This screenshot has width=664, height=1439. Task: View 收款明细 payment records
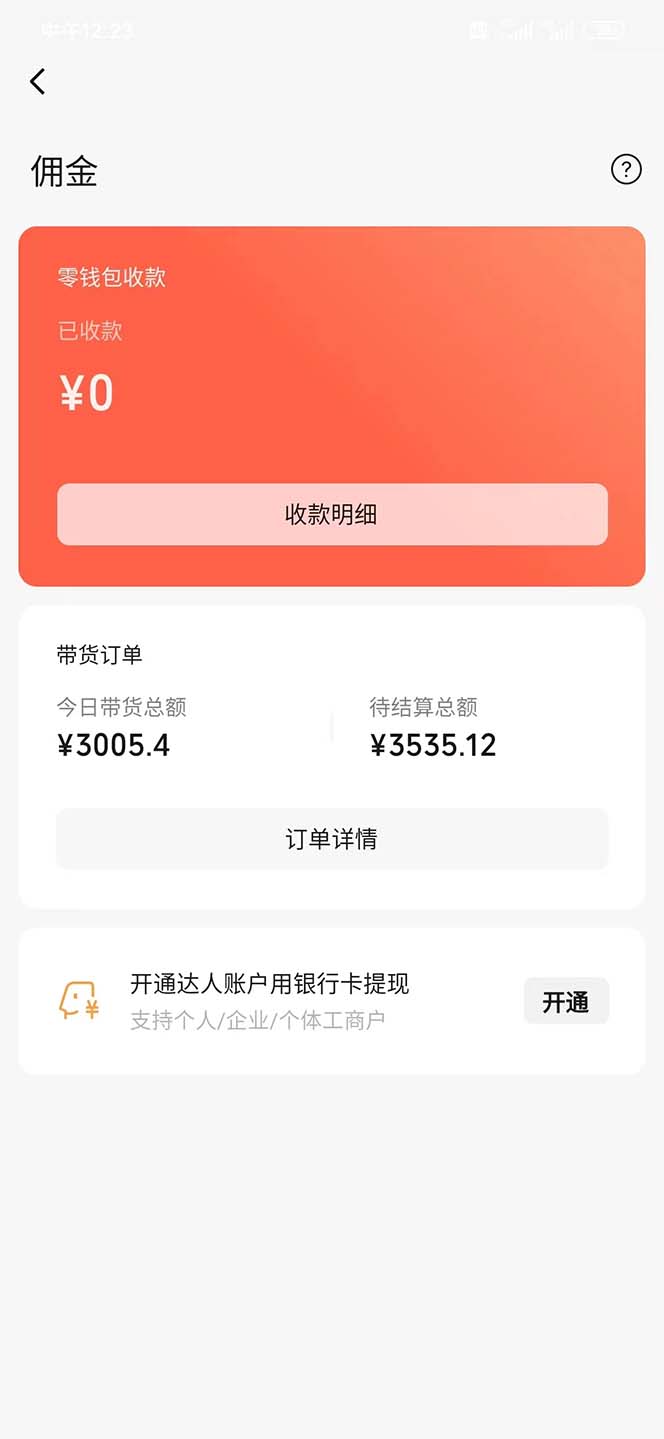point(332,515)
